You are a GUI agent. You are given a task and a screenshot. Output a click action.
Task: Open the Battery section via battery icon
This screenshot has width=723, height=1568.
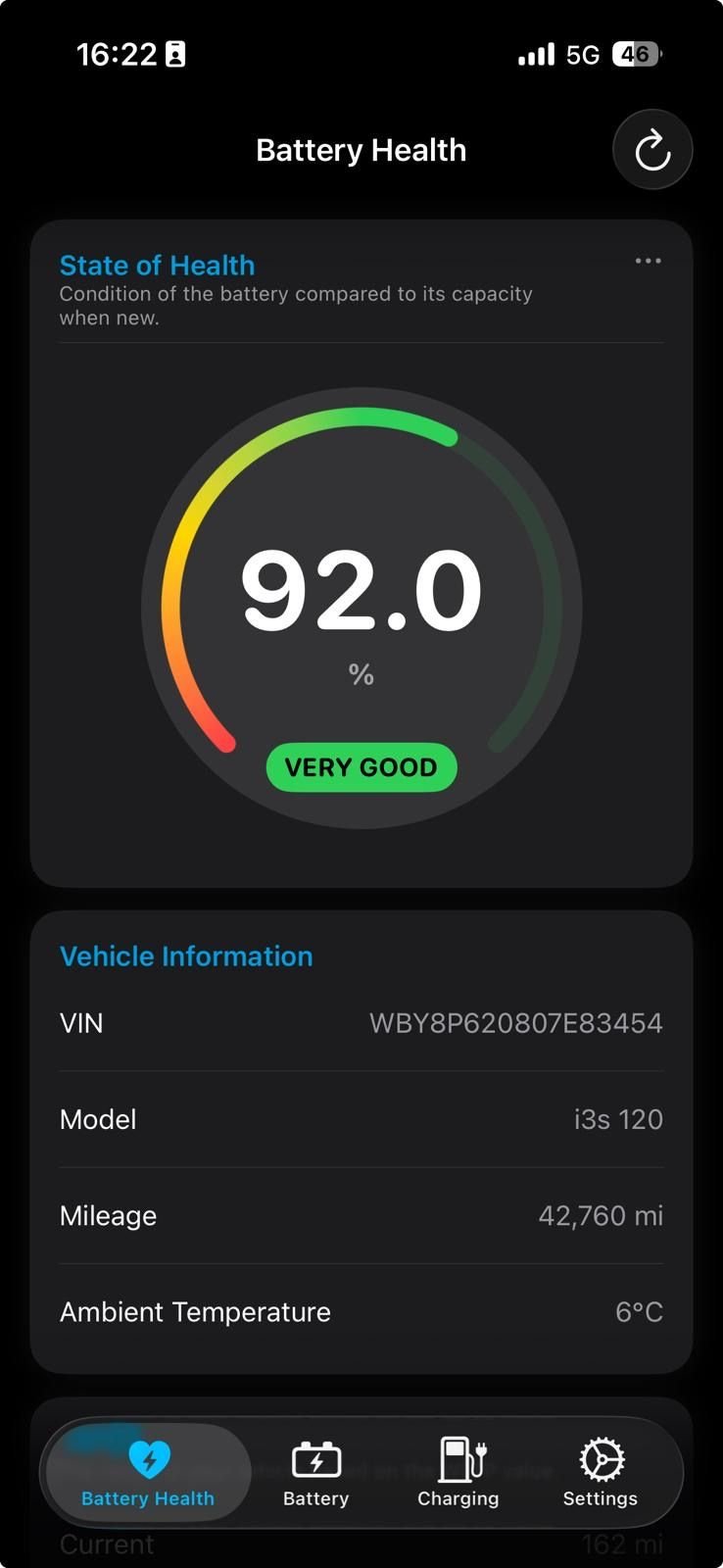pyautogui.click(x=315, y=1460)
